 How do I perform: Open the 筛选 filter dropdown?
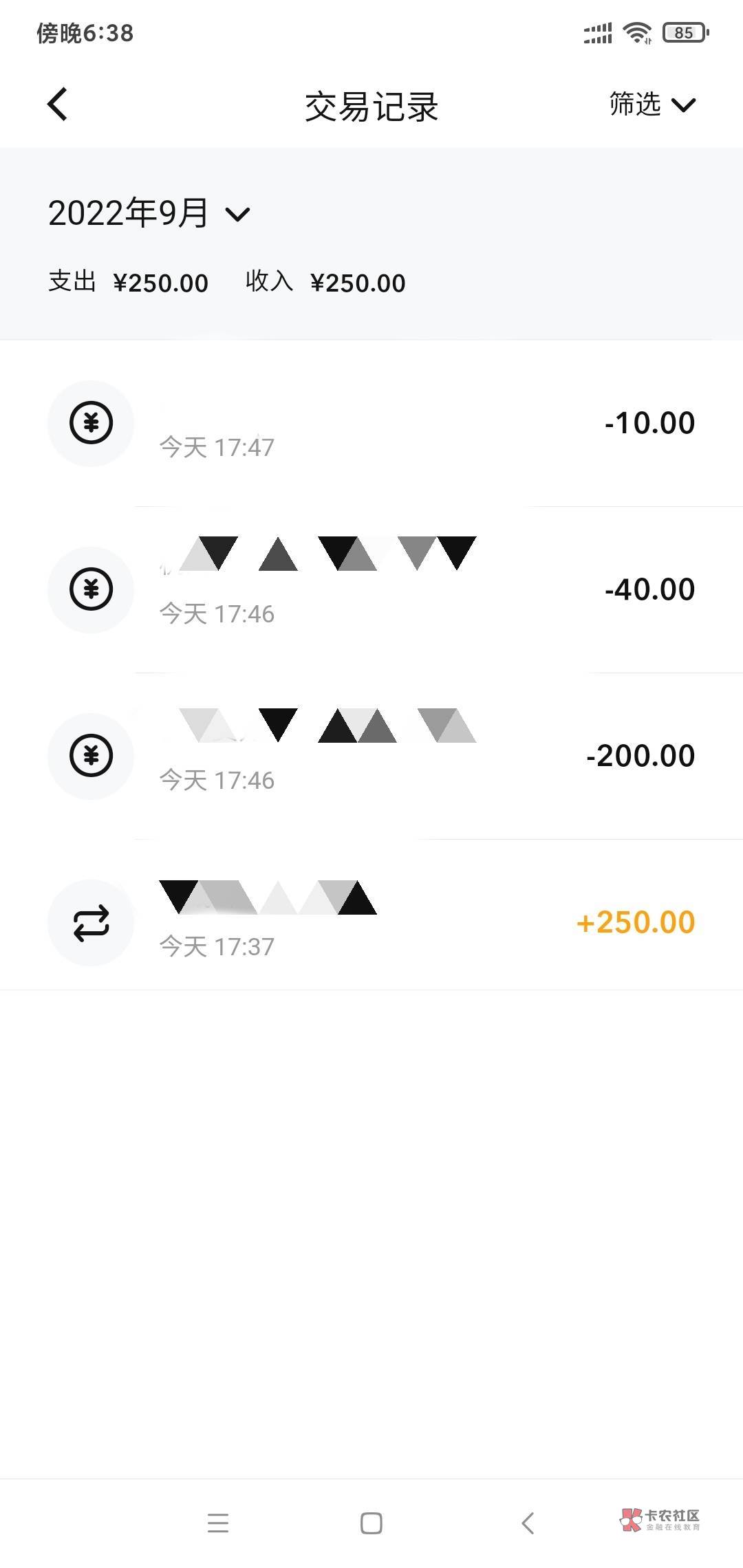coord(652,105)
